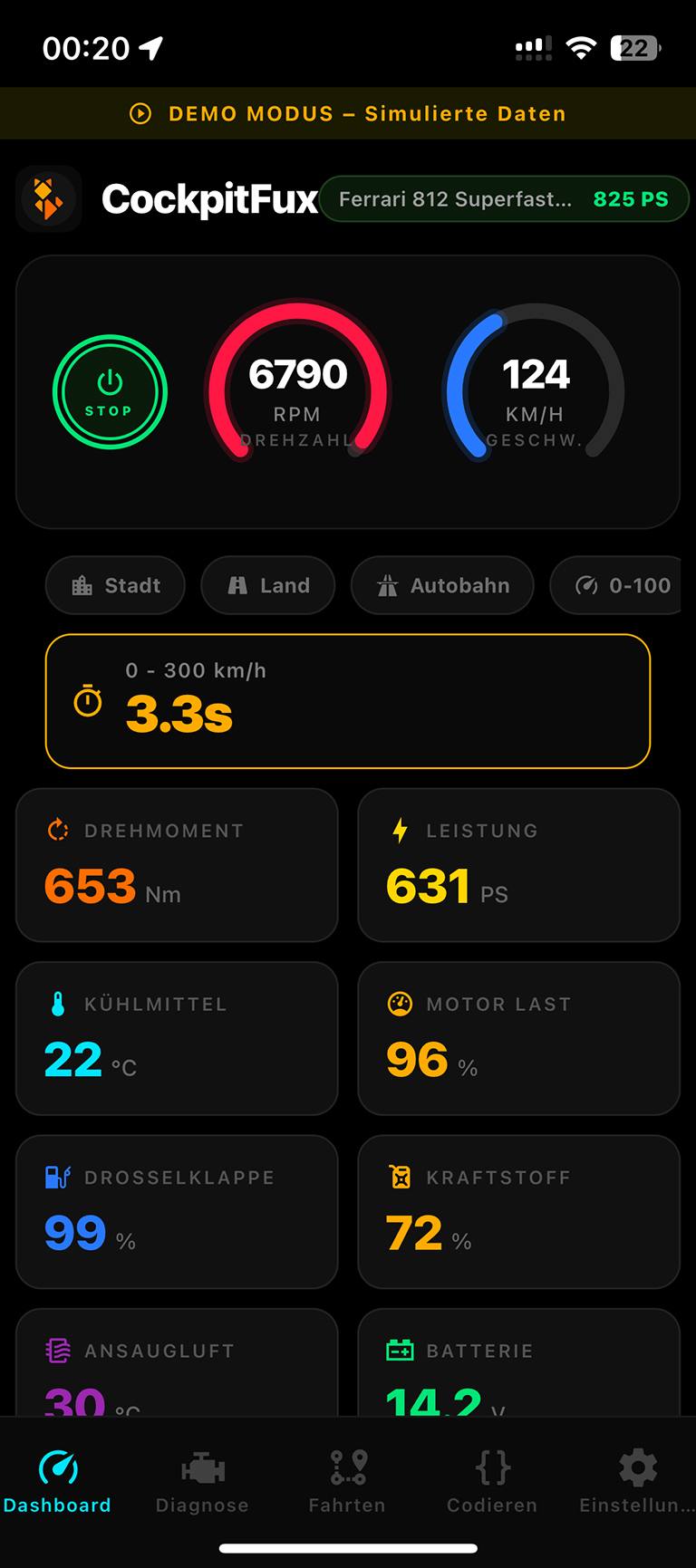This screenshot has width=696, height=1568.
Task: Tap the lightning bolt icon on LEISTUNG card
Action: click(399, 830)
